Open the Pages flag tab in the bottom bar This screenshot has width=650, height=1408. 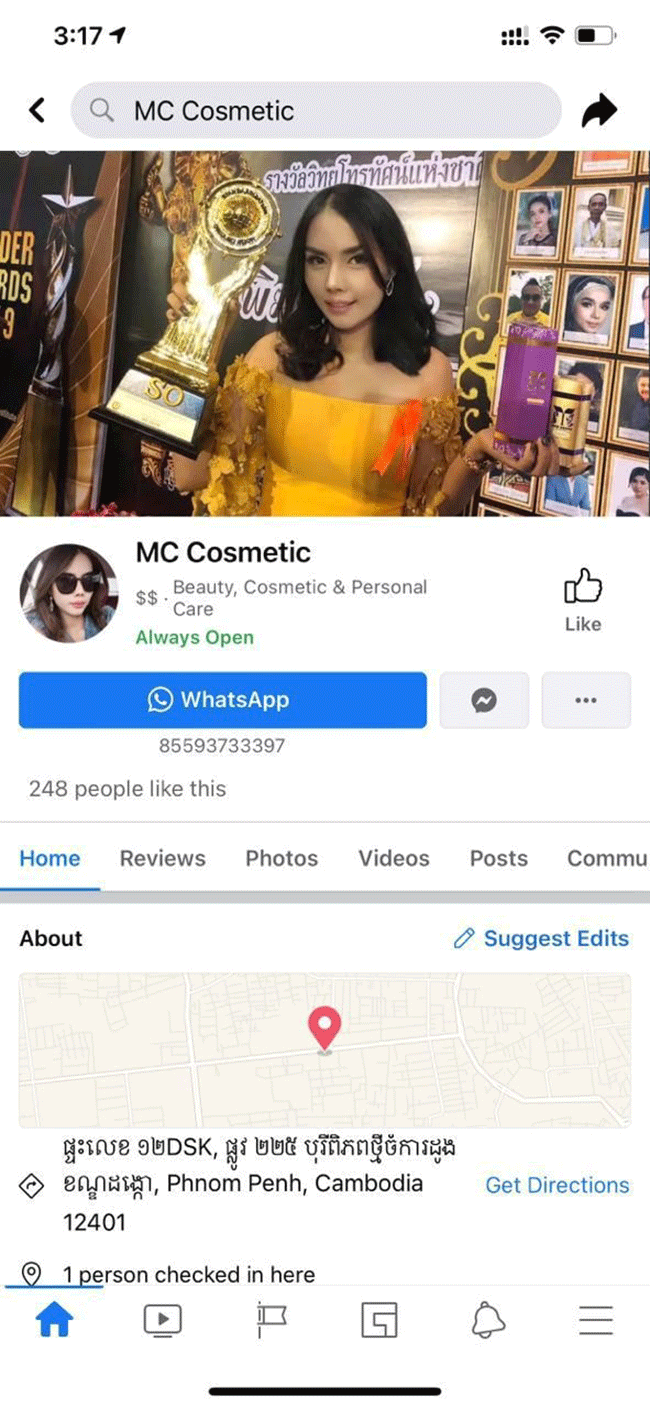tap(271, 1322)
